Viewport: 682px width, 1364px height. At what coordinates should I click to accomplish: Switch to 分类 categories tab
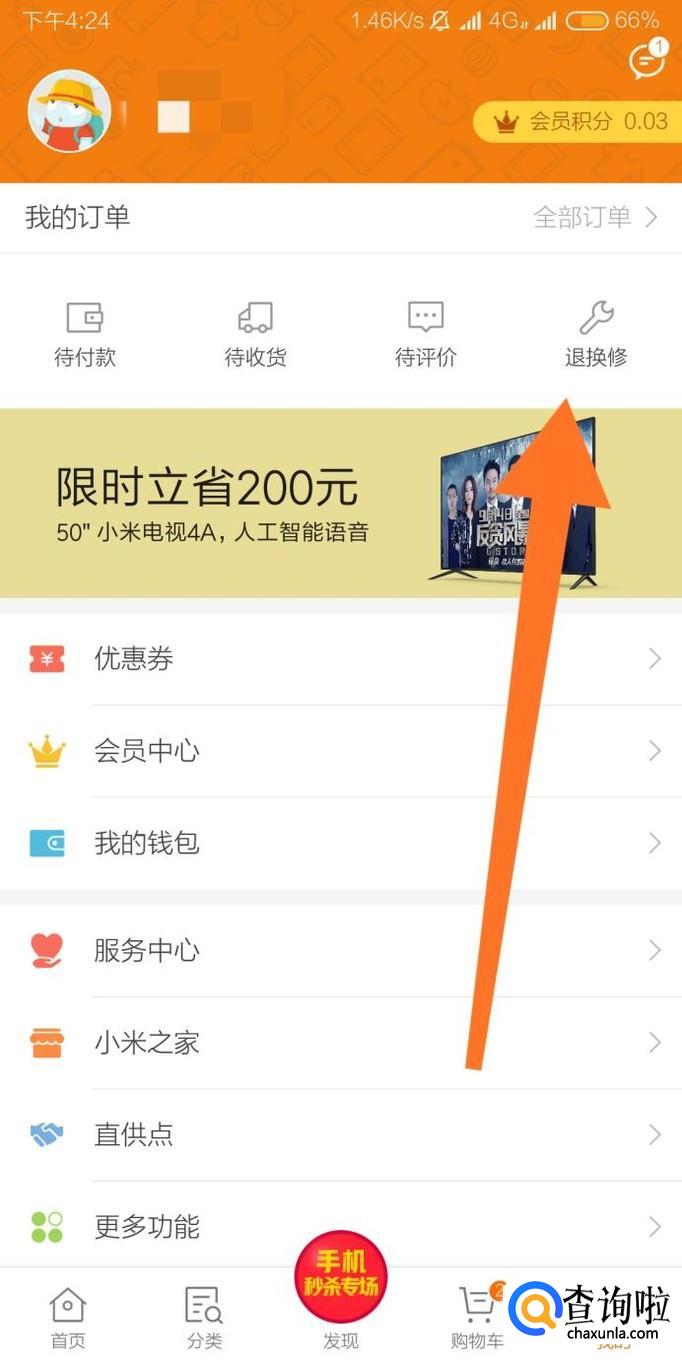pos(204,1318)
